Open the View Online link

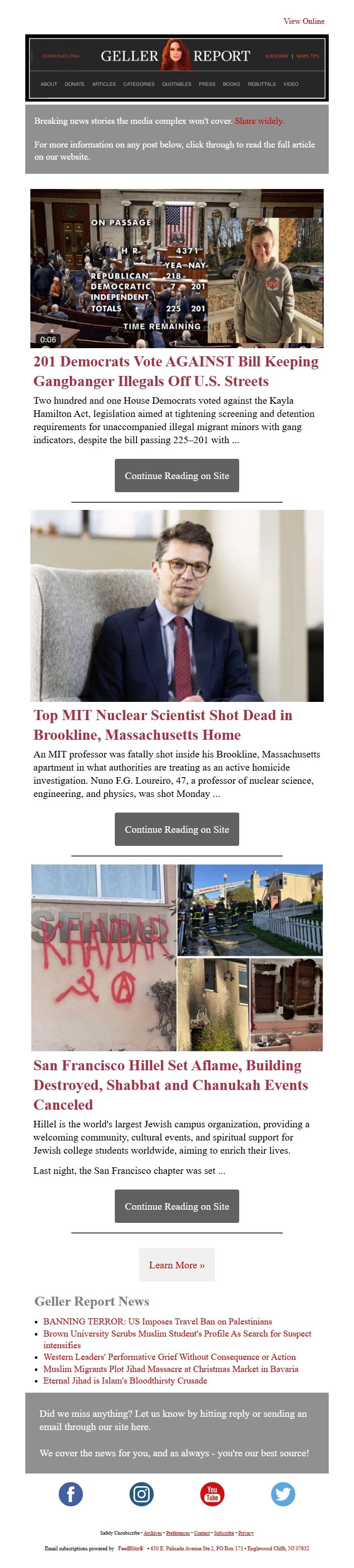click(303, 21)
